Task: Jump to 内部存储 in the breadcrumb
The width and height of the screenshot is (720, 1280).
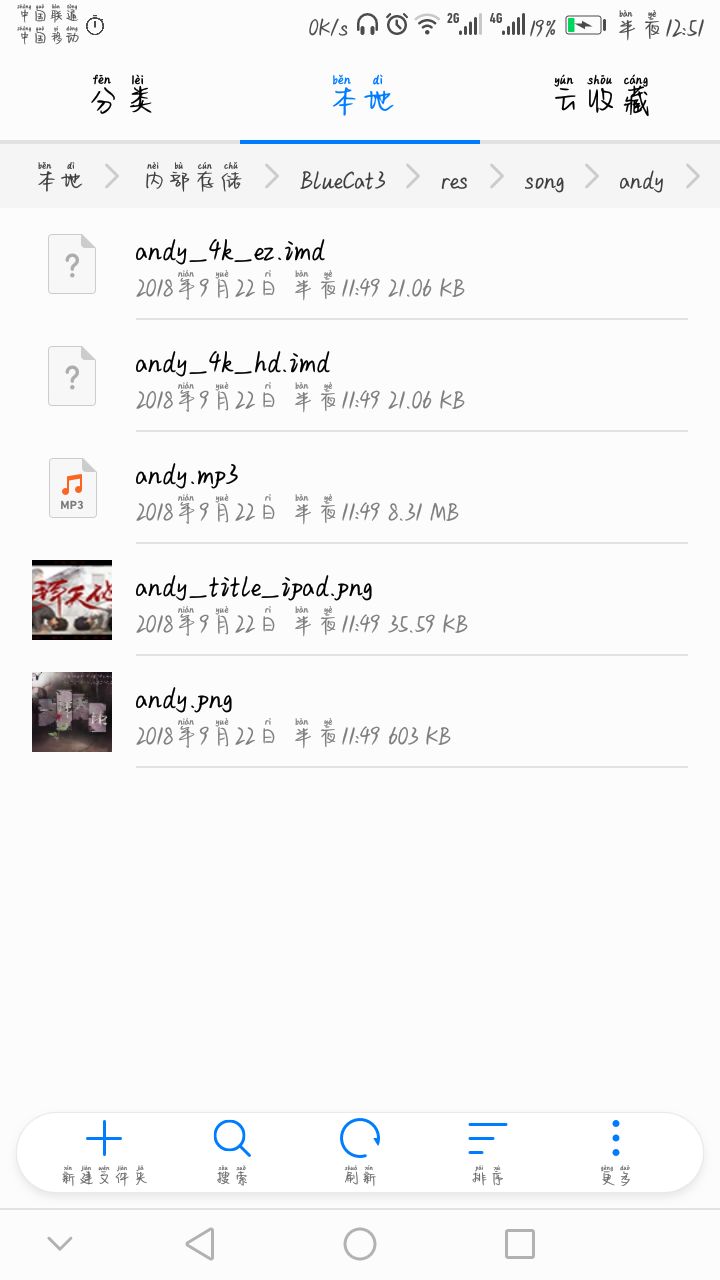Action: pos(192,180)
